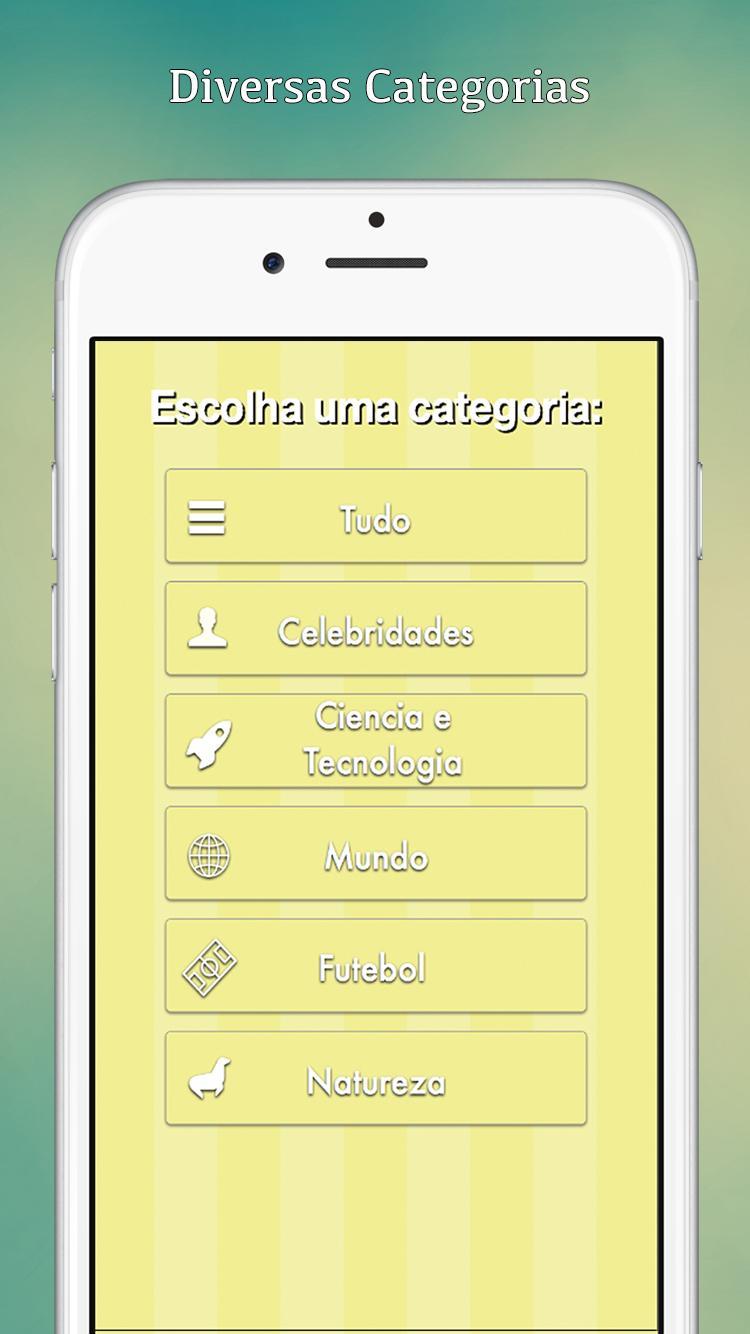Click the soccer field icon for Futebol
Image resolution: width=750 pixels, height=1334 pixels.
click(x=207, y=967)
